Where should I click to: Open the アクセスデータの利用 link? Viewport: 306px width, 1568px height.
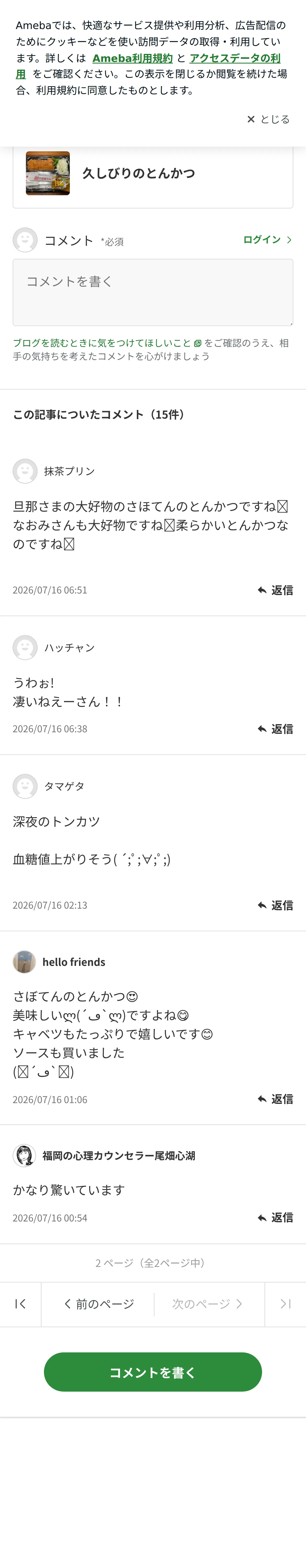pos(148,66)
